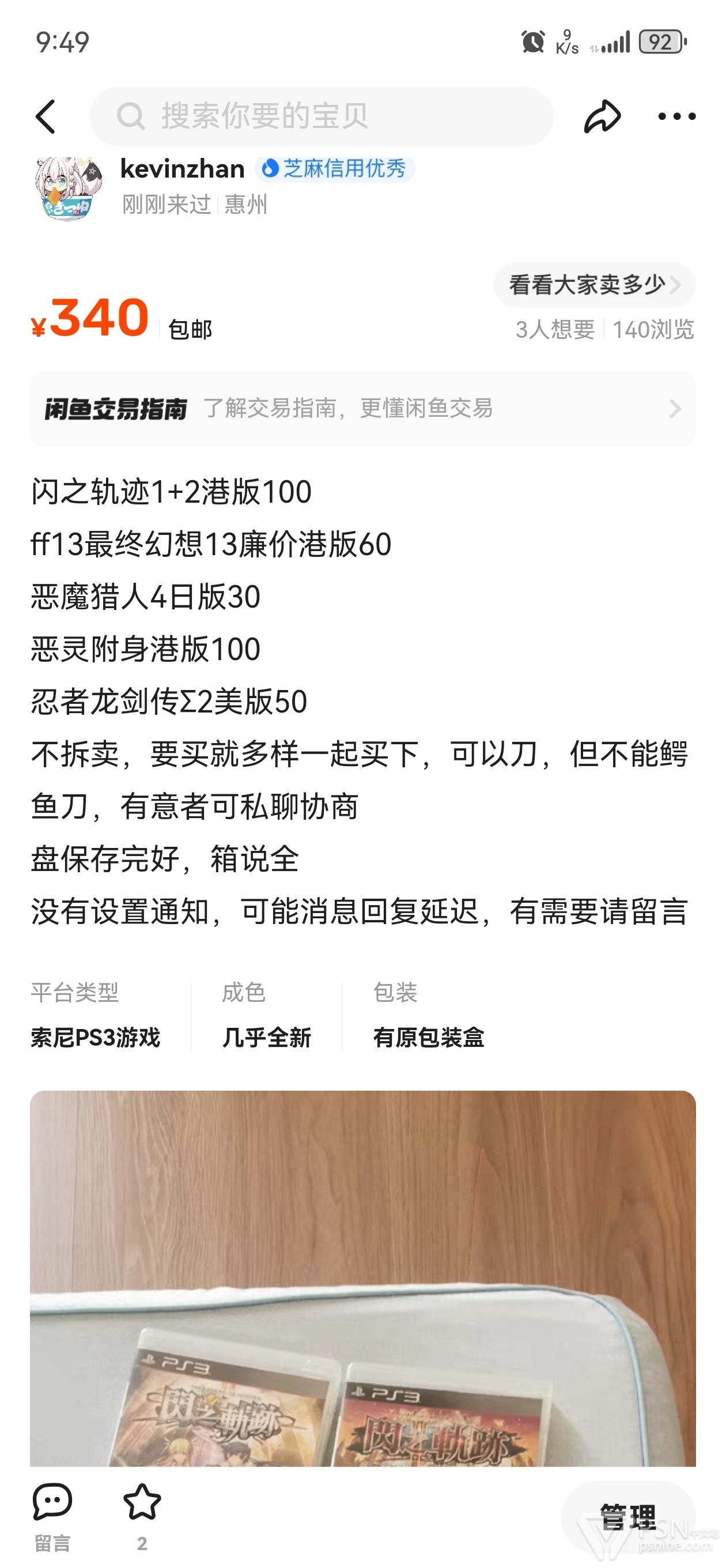
Task: Go back using the back arrow
Action: [x=46, y=116]
